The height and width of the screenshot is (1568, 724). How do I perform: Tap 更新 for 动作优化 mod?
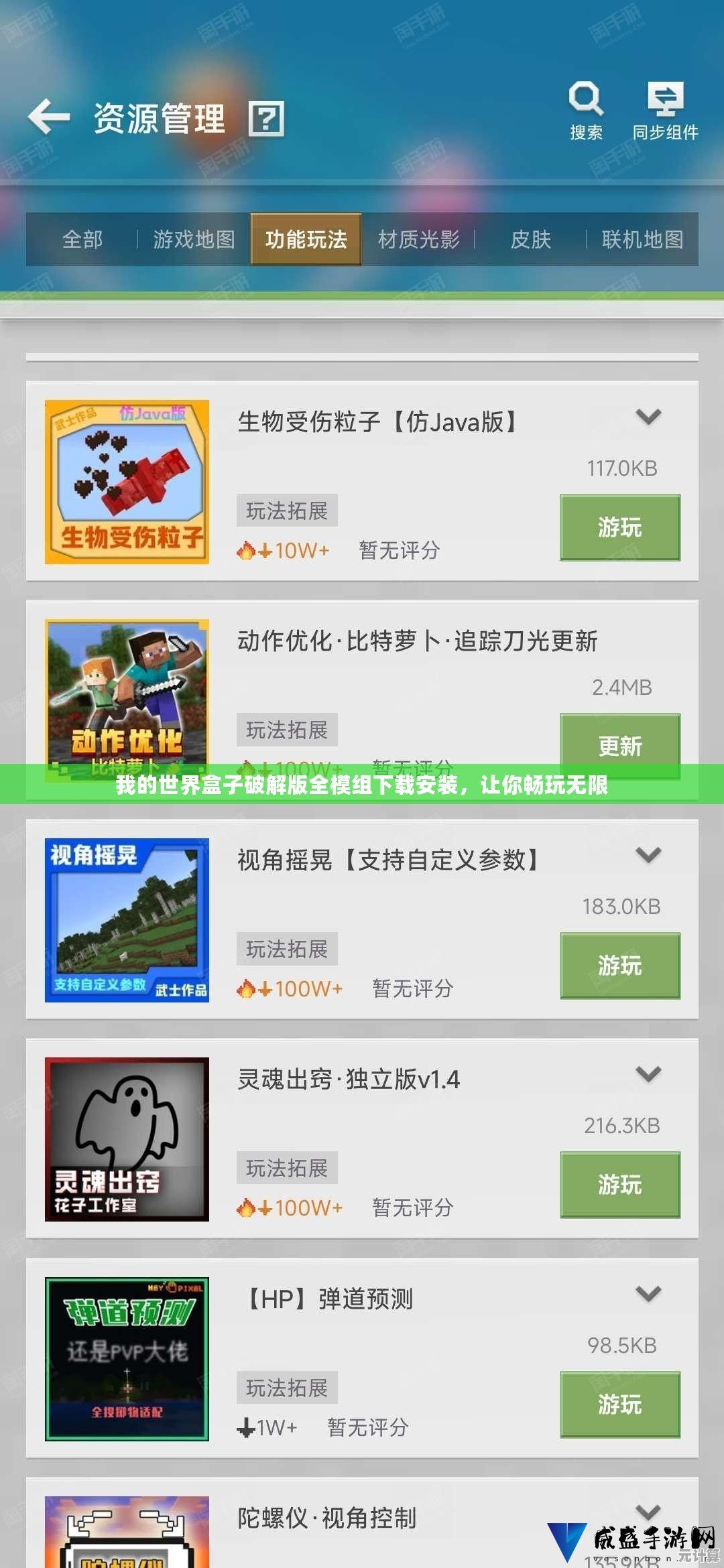click(619, 742)
